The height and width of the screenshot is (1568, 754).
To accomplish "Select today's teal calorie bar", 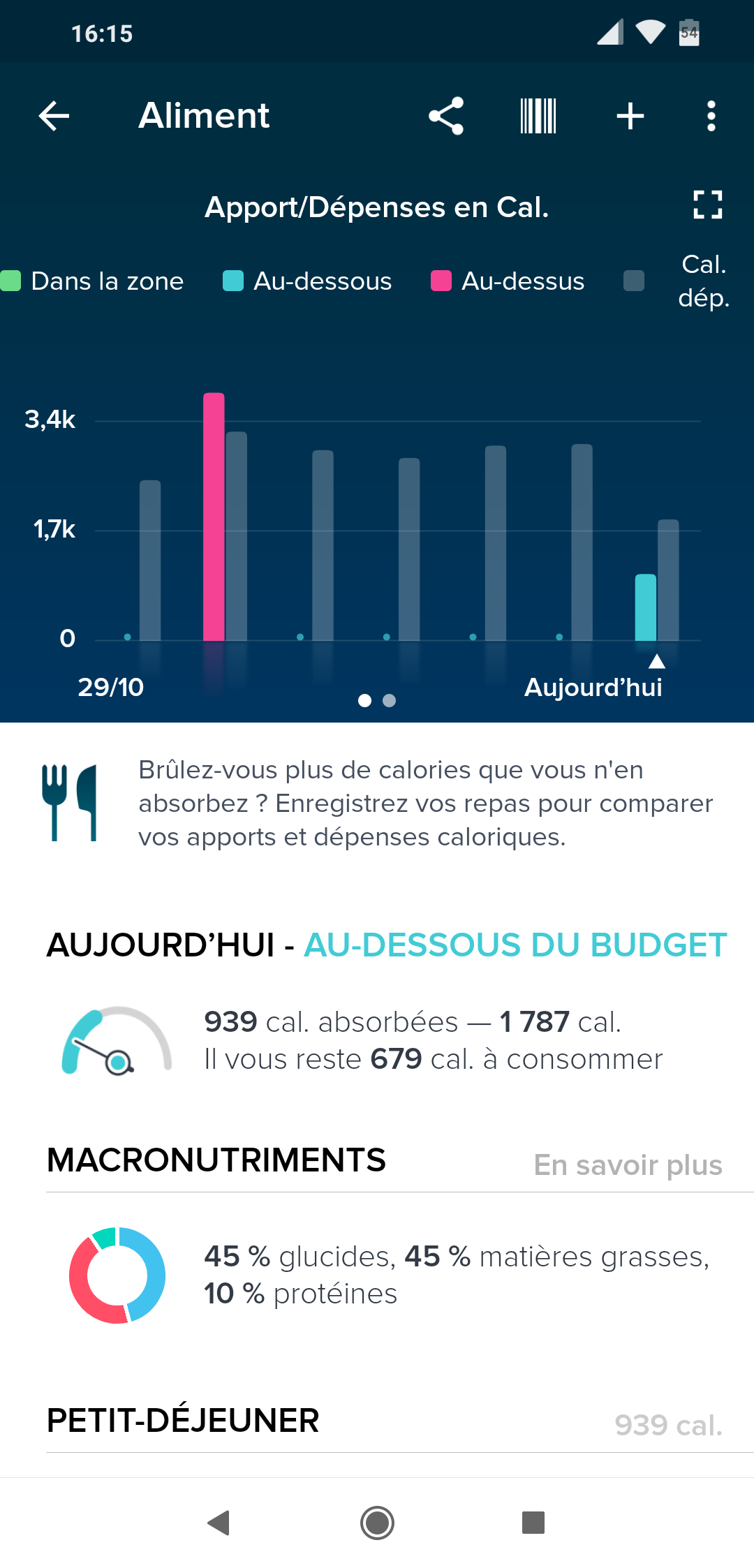I will pos(645,607).
